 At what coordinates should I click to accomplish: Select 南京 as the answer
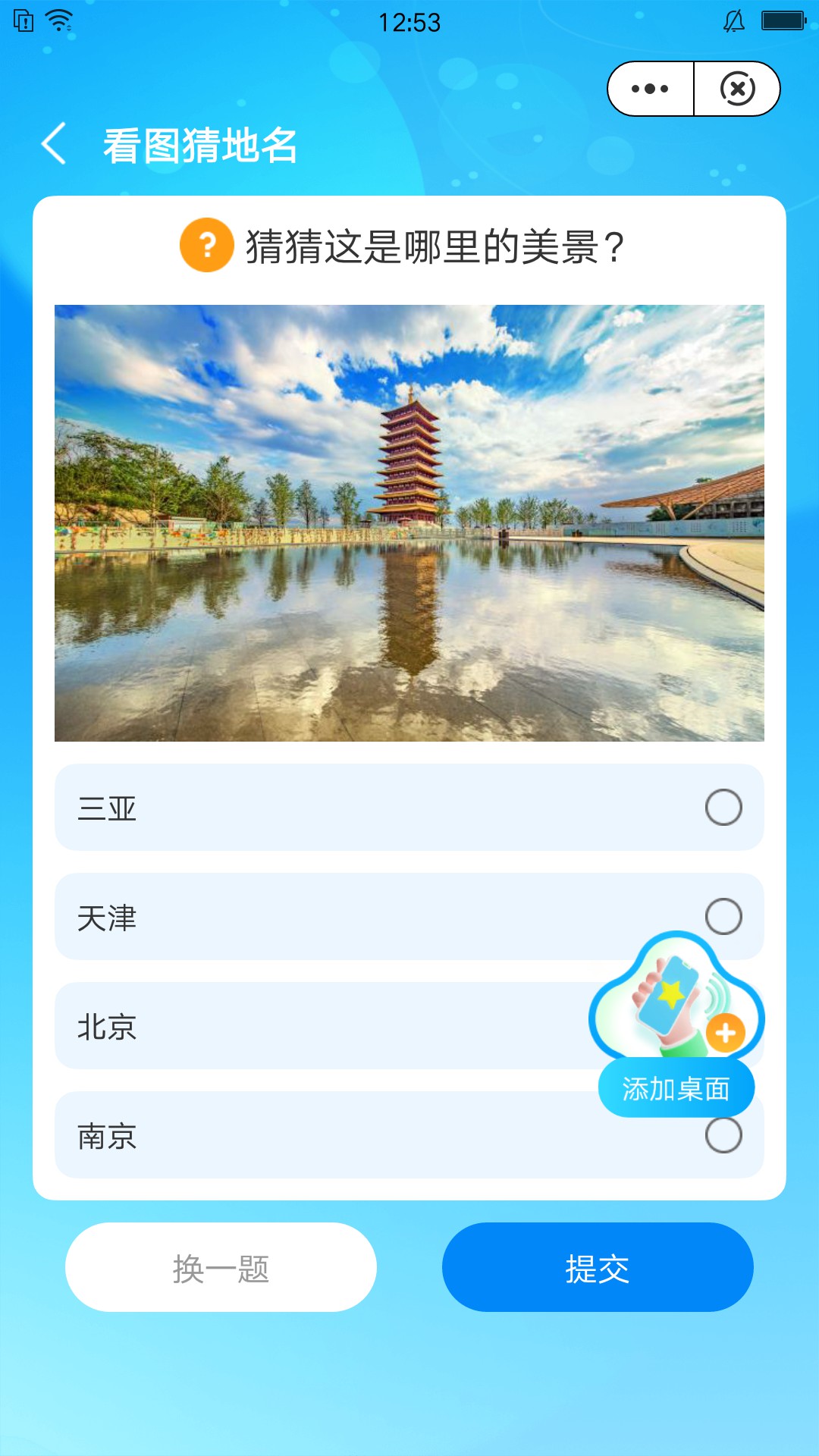click(409, 1134)
